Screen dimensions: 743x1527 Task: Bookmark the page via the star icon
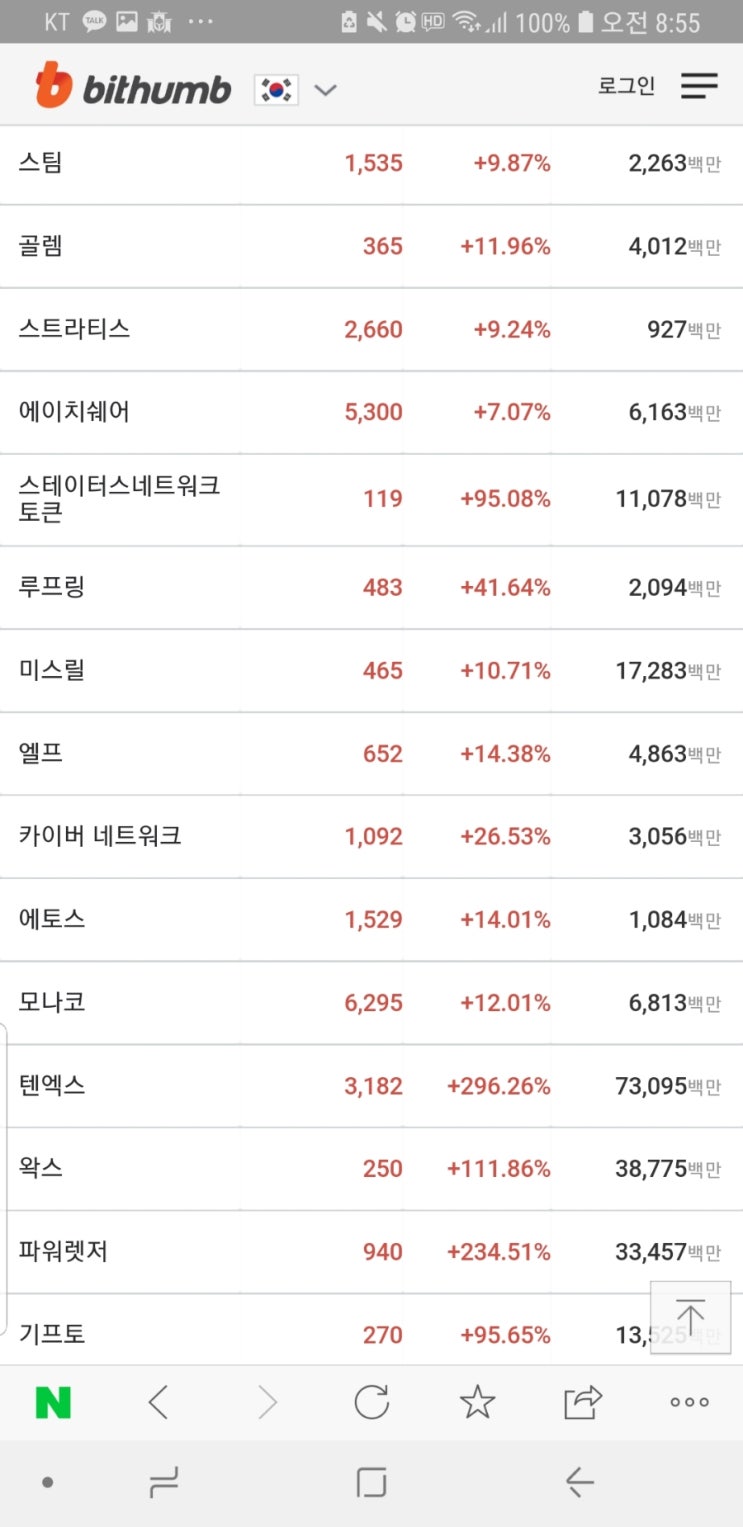pos(478,1402)
